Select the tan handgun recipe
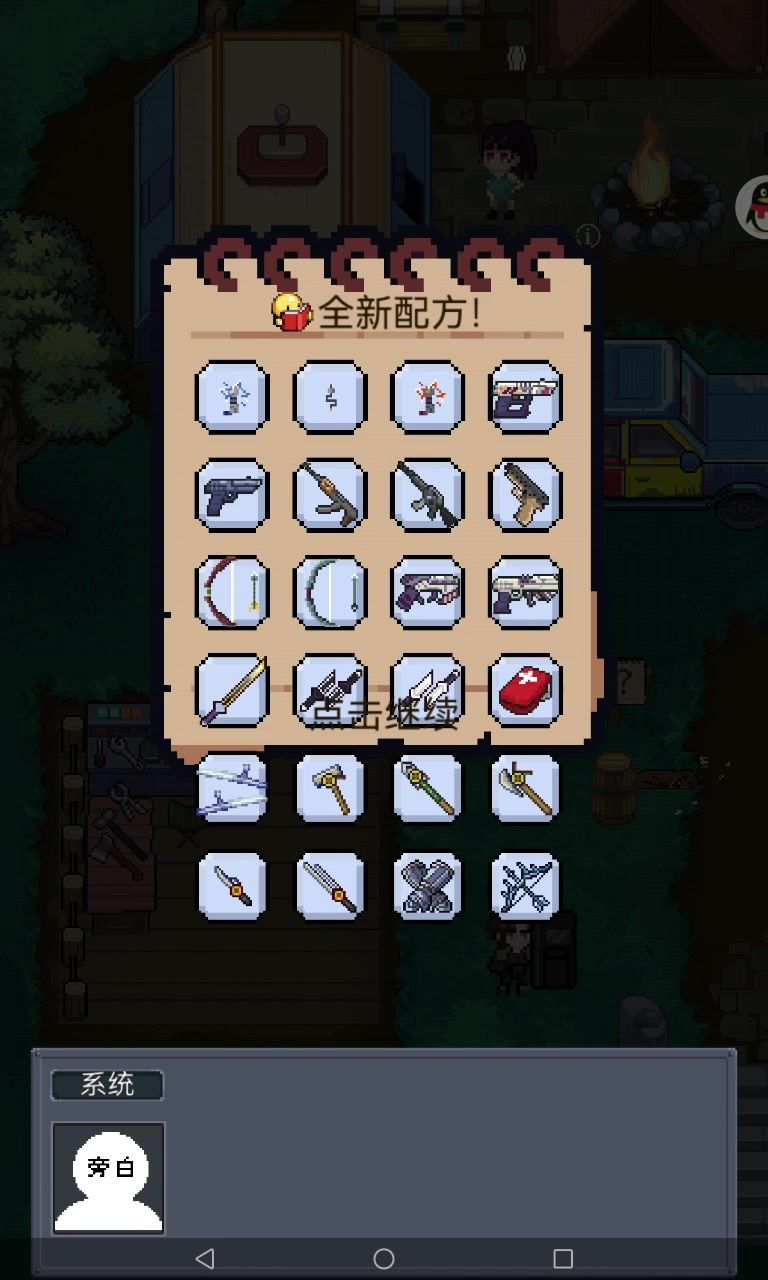The image size is (768, 1280). point(525,494)
